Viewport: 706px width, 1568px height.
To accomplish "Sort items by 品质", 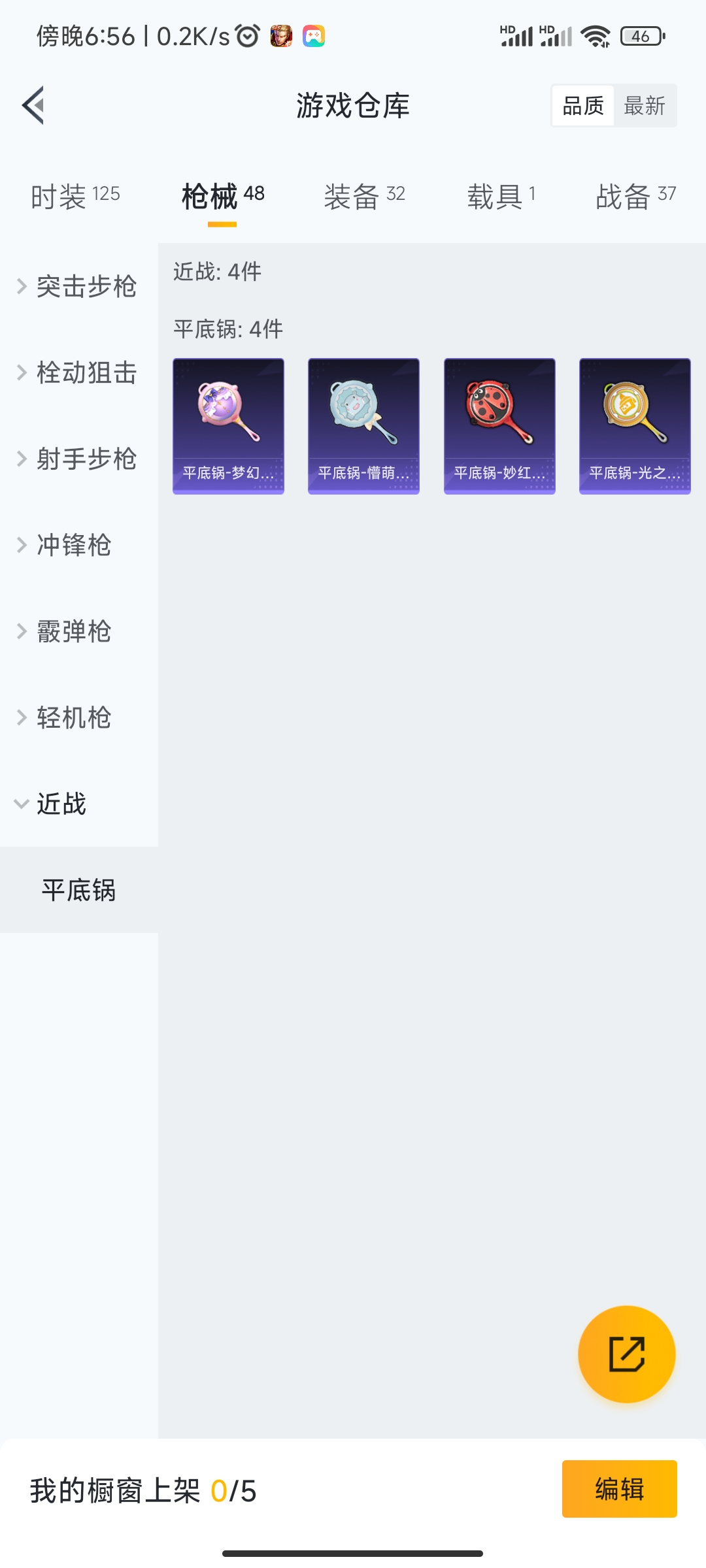I will (x=582, y=106).
